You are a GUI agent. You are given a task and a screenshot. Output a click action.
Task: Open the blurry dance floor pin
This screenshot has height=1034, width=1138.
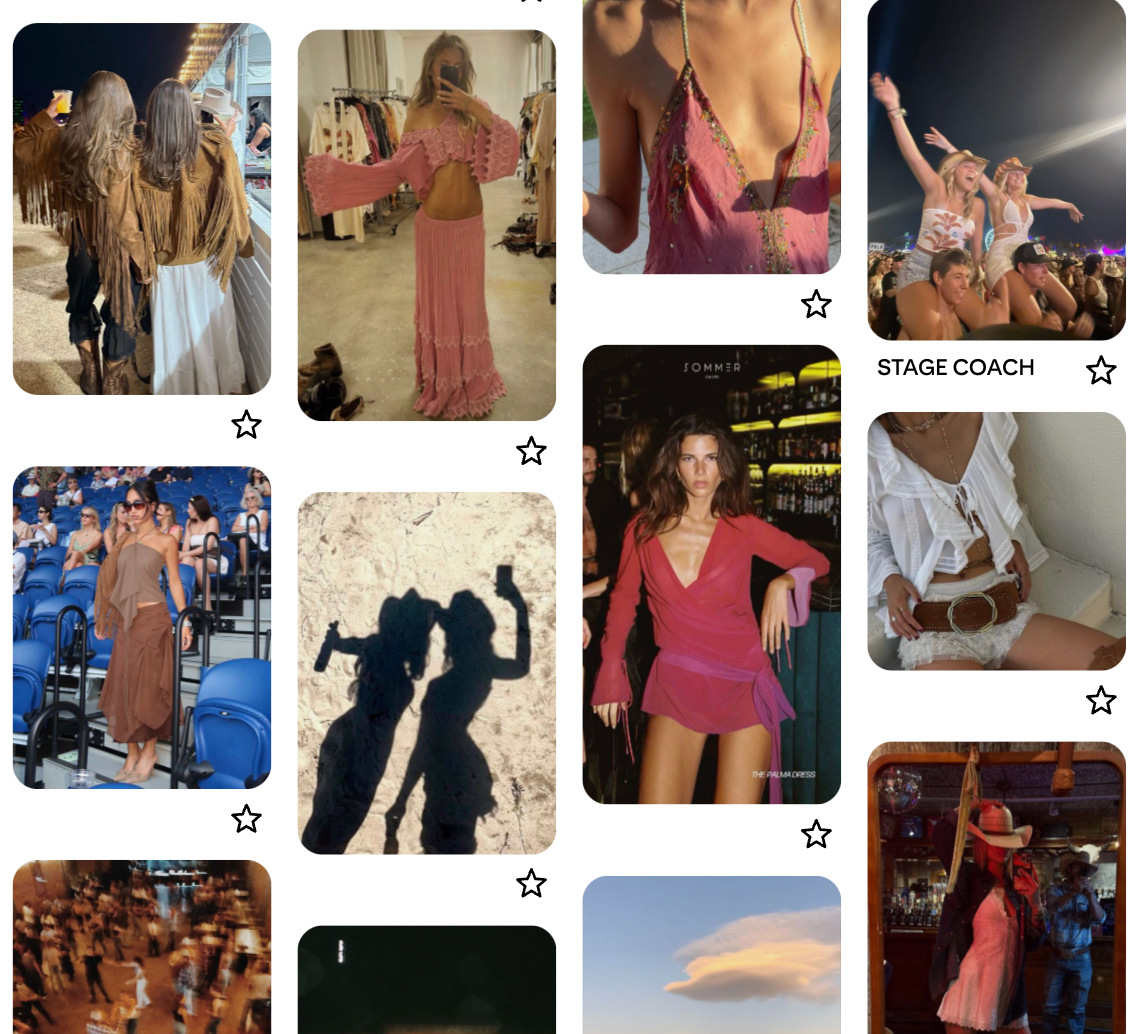pyautogui.click(x=141, y=946)
